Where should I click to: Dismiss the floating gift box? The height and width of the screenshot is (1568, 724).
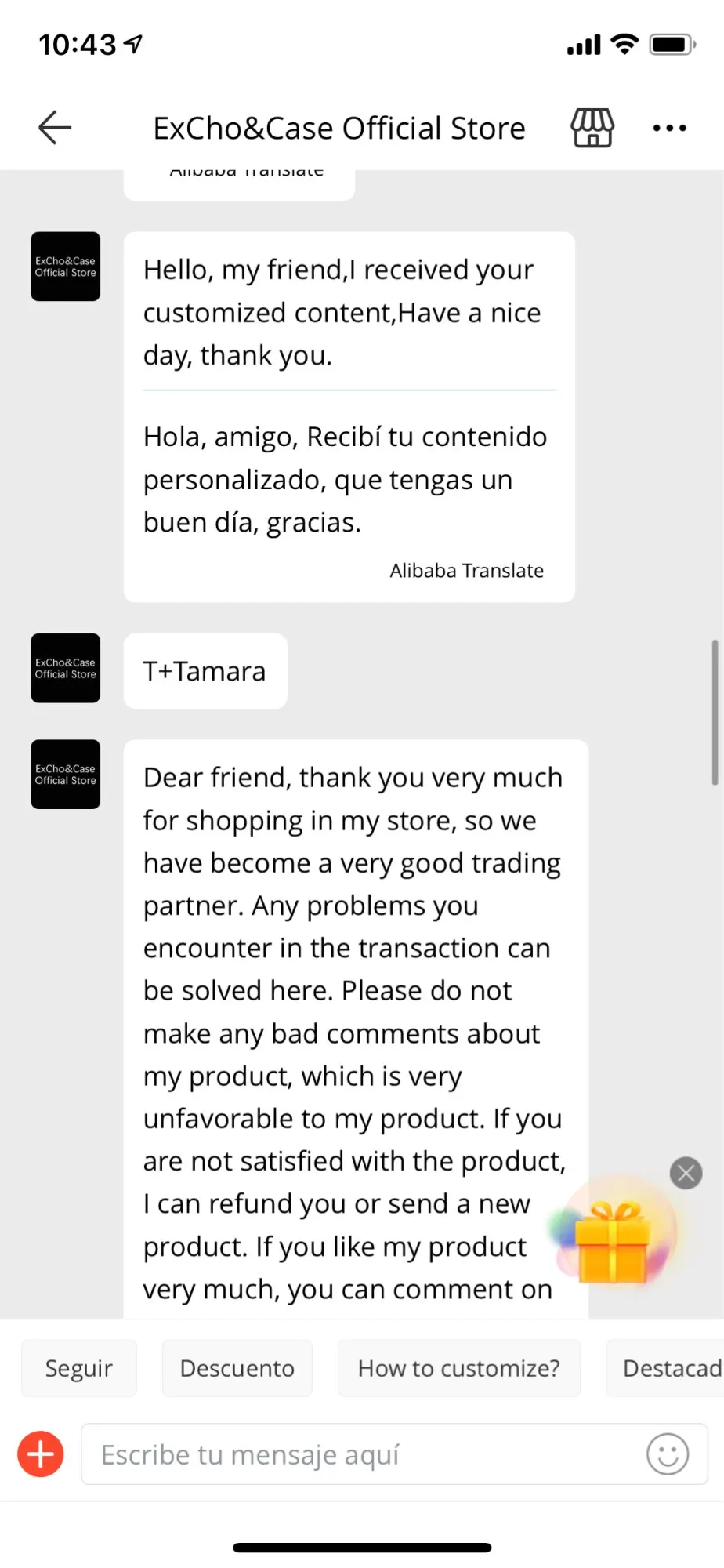click(x=686, y=1174)
